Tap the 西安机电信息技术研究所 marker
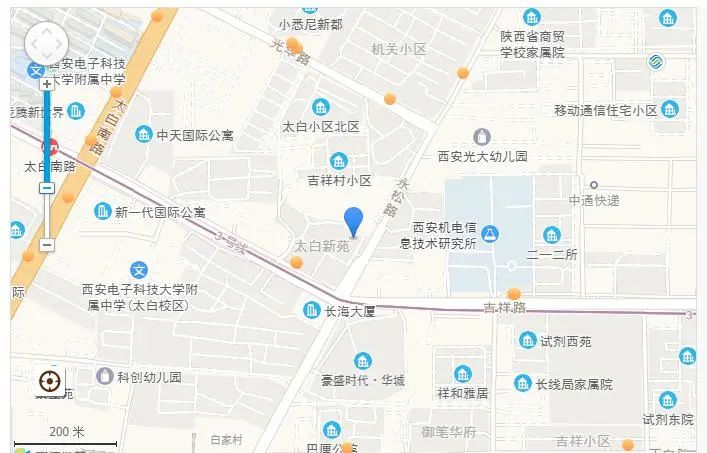Image resolution: width=707 pixels, height=453 pixels. [490, 233]
